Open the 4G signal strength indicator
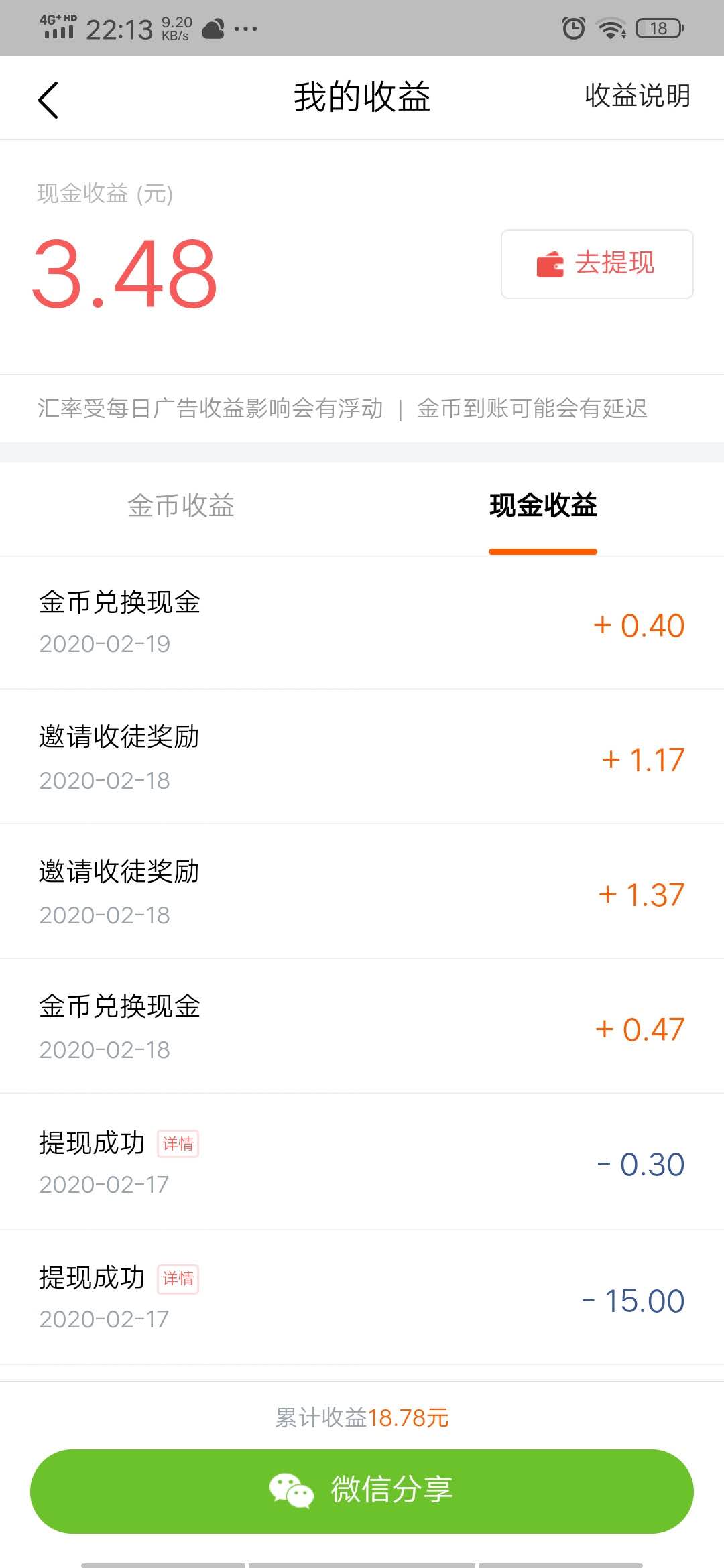 click(x=57, y=27)
